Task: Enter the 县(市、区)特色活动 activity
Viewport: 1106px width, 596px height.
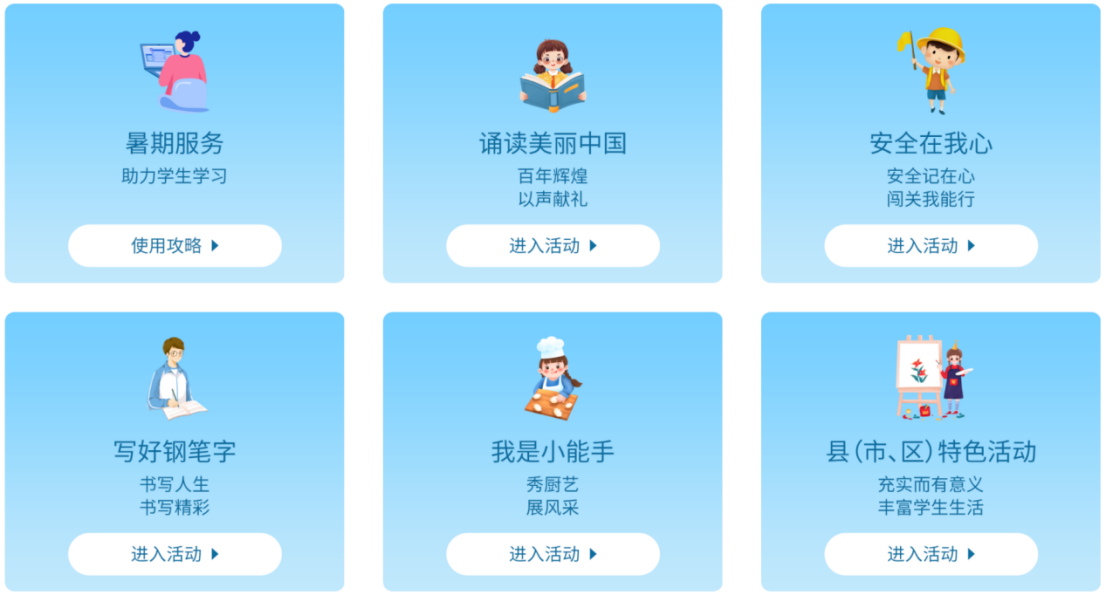Action: coord(931,554)
